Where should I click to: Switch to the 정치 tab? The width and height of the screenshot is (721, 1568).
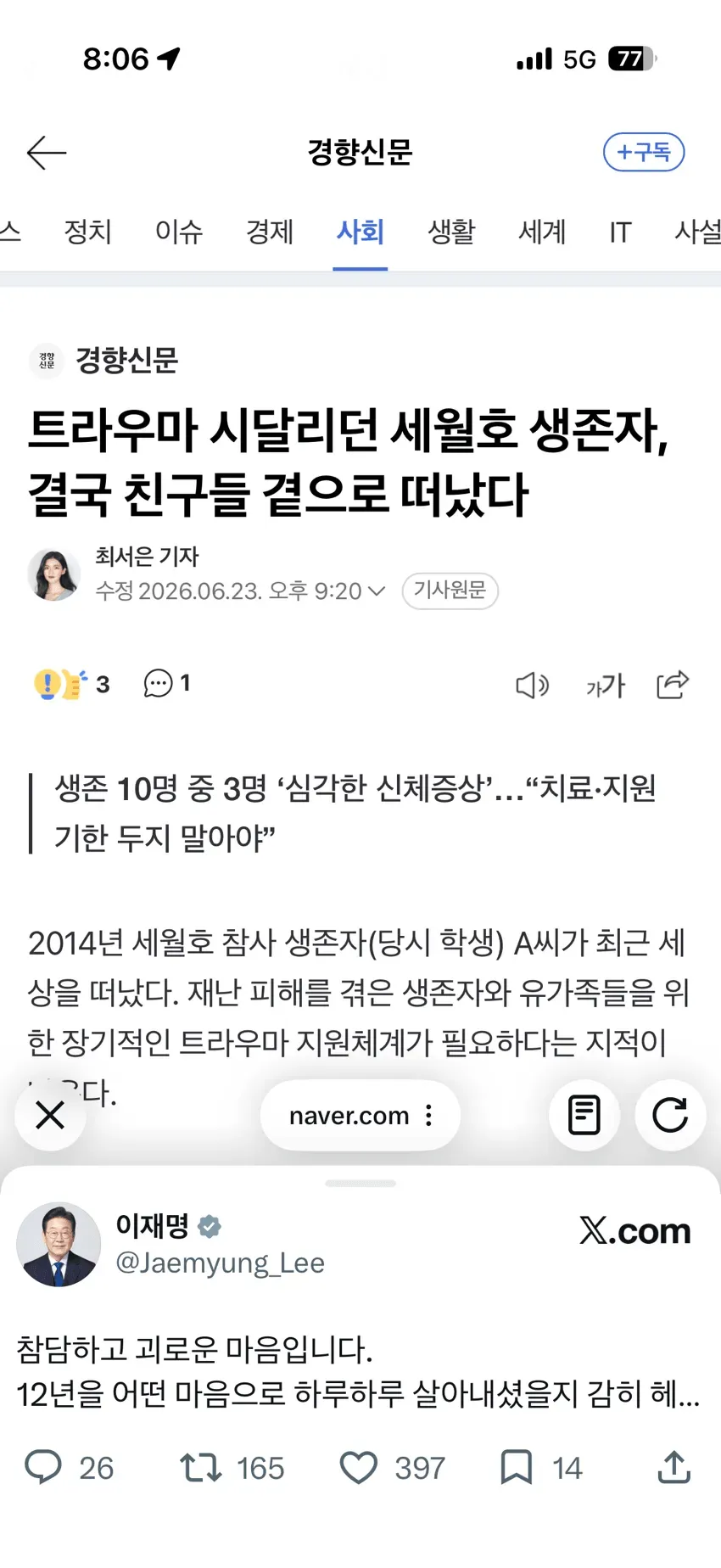(x=88, y=232)
